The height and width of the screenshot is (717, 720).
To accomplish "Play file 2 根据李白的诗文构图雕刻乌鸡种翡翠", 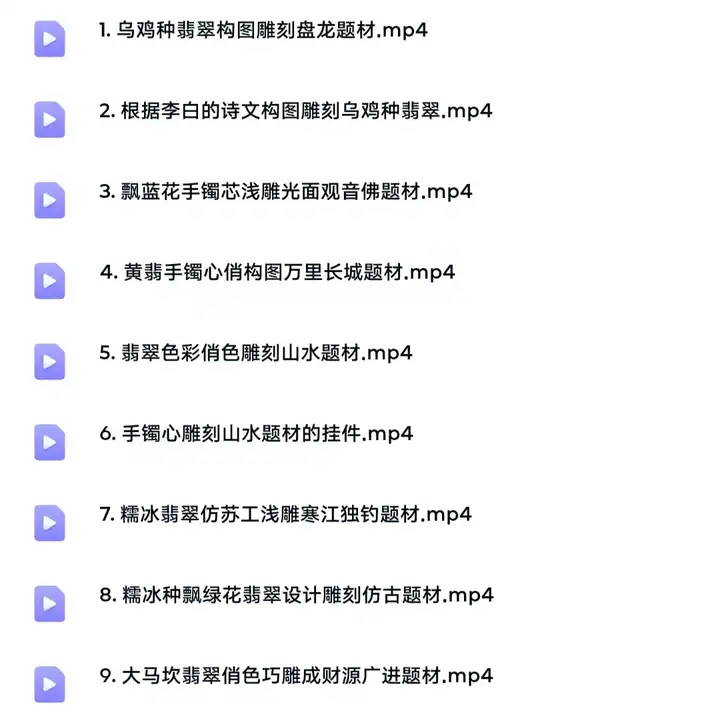I will pos(296,111).
